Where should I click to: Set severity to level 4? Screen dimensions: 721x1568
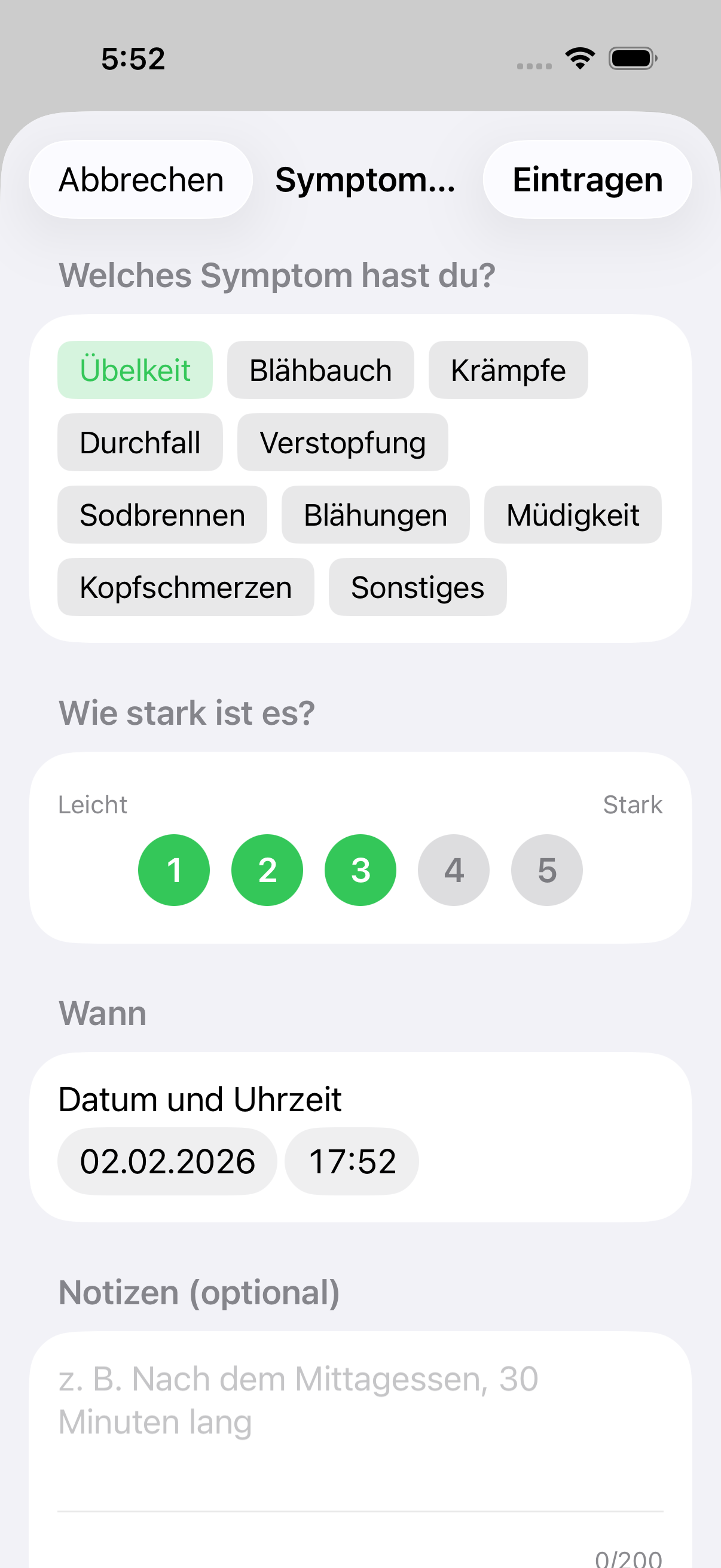[454, 870]
